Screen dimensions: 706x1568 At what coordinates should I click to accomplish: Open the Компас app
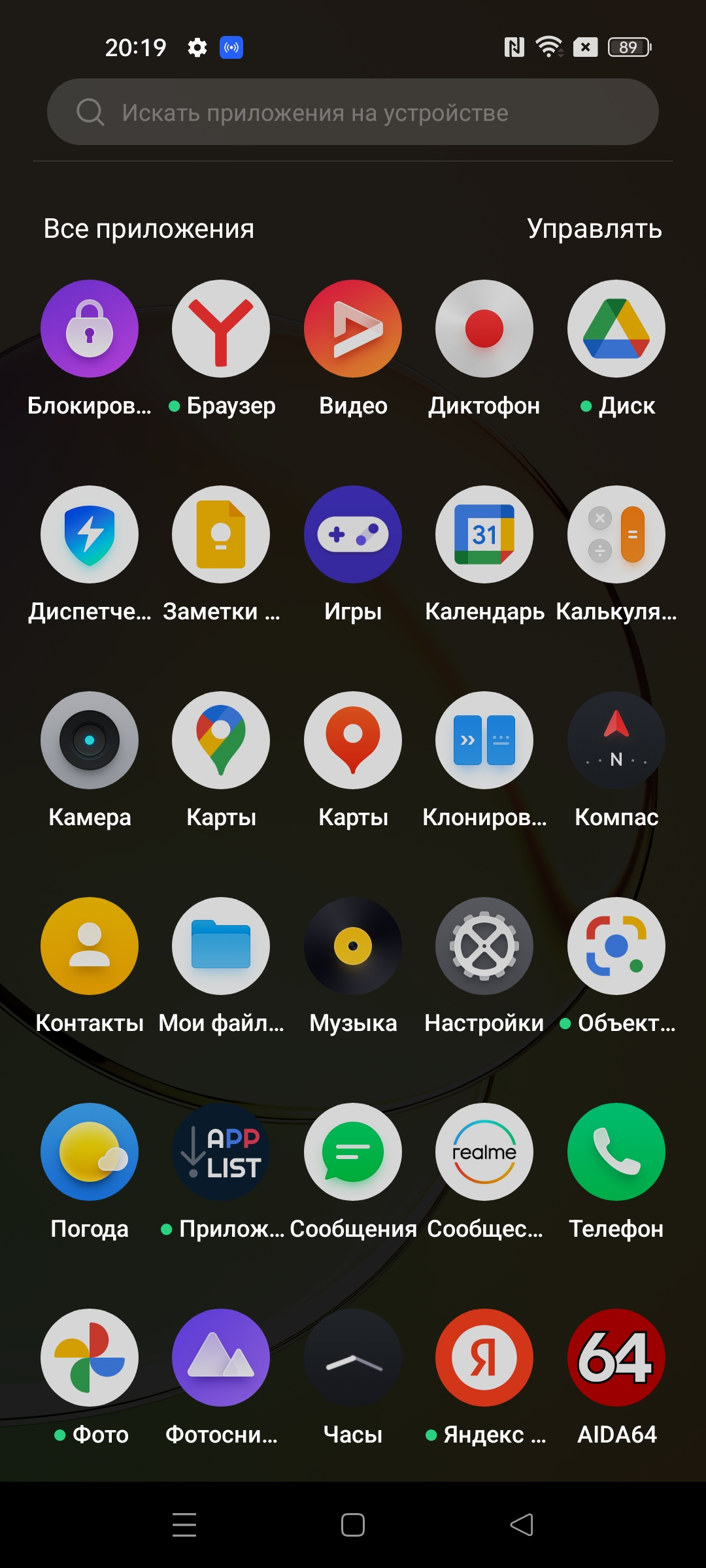(x=616, y=740)
